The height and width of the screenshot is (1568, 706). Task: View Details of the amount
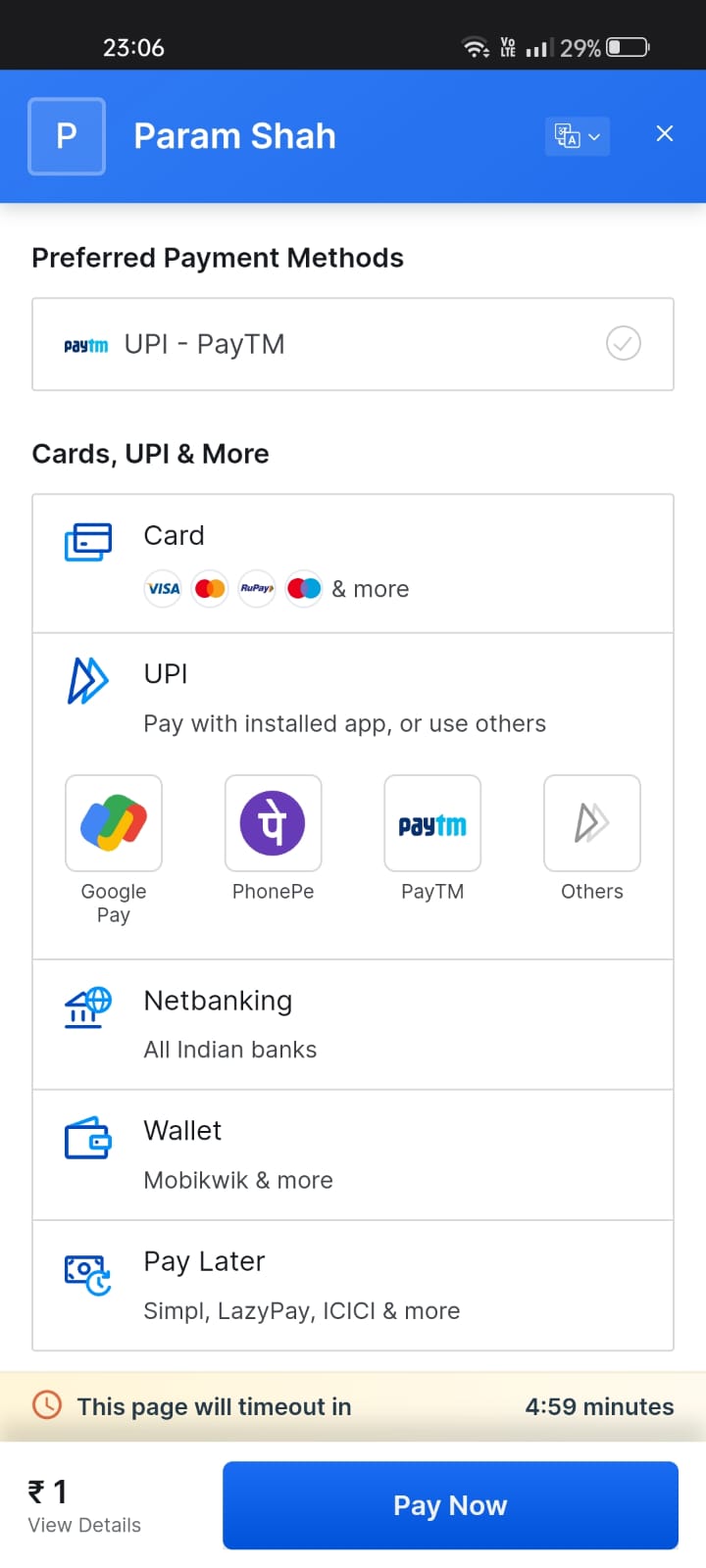coord(84,1525)
